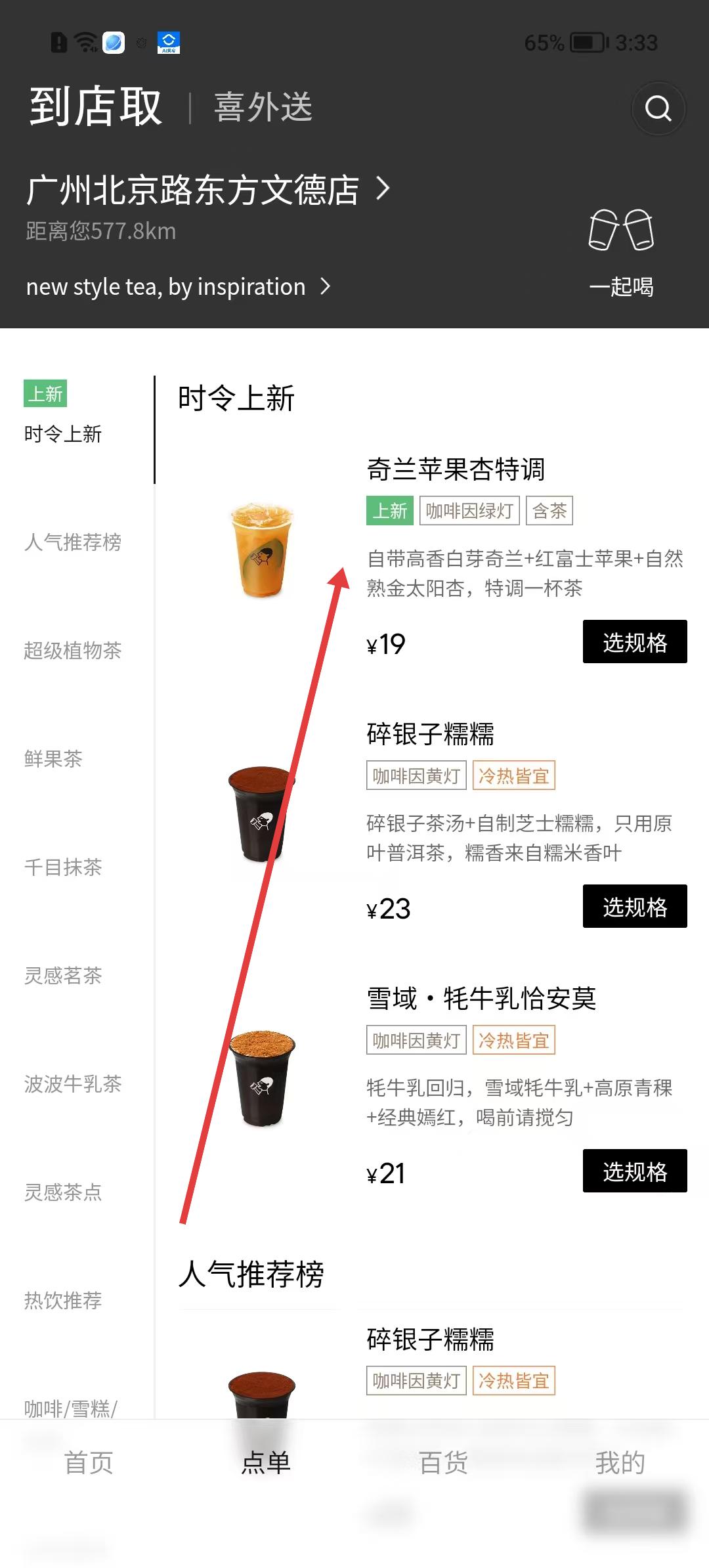The image size is (709, 1568).
Task: Select the 鲜果茶 category
Action: (54, 759)
